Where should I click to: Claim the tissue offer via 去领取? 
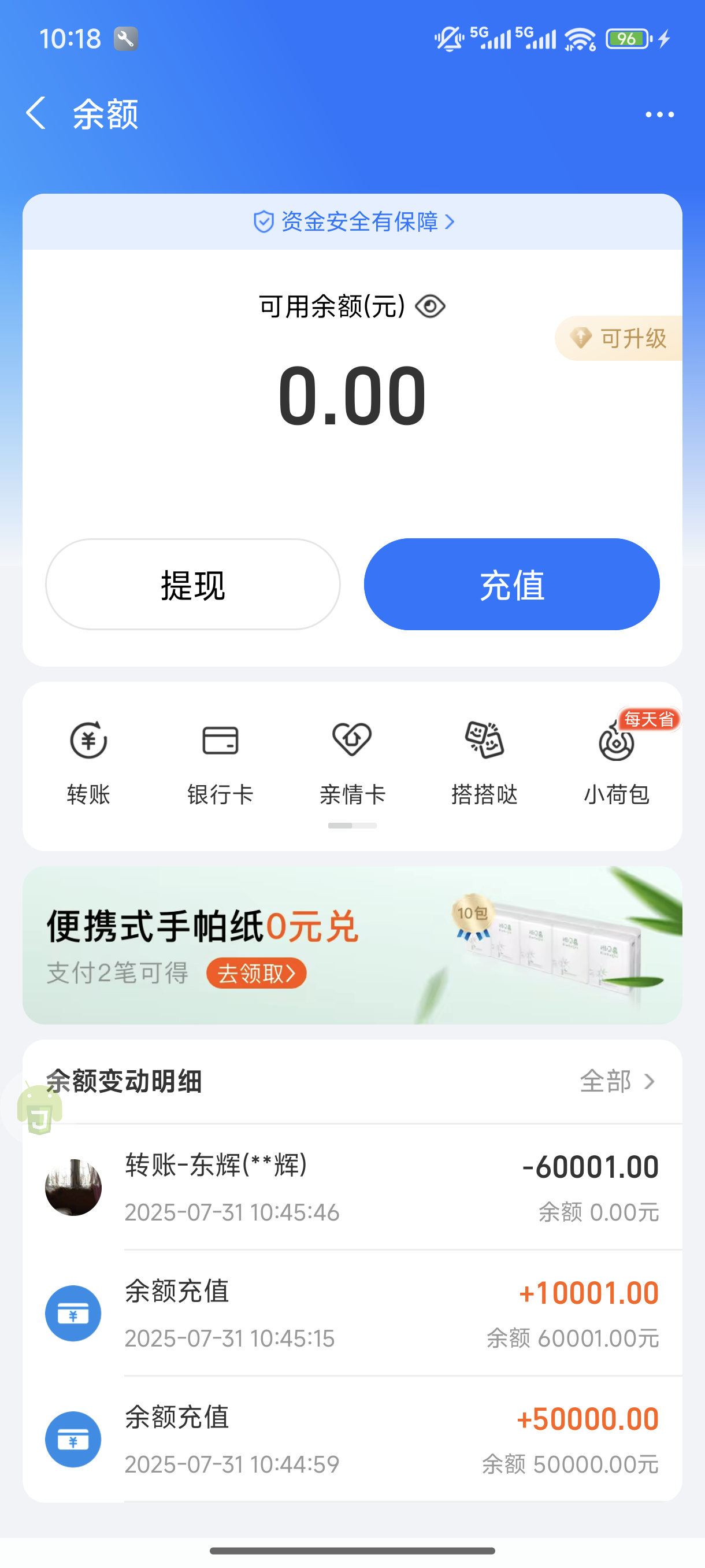point(256,973)
